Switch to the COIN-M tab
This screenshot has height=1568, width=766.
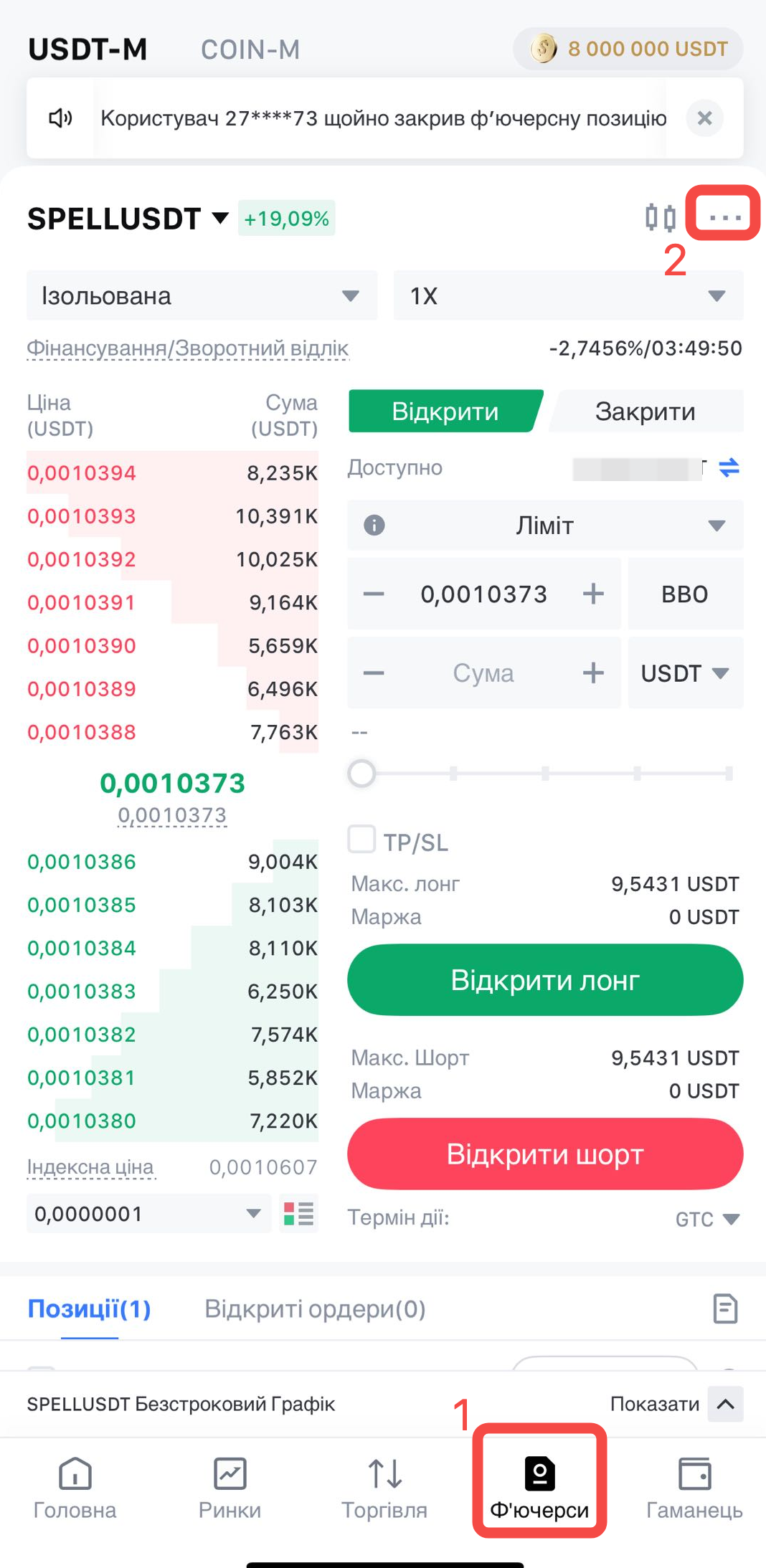tap(250, 49)
